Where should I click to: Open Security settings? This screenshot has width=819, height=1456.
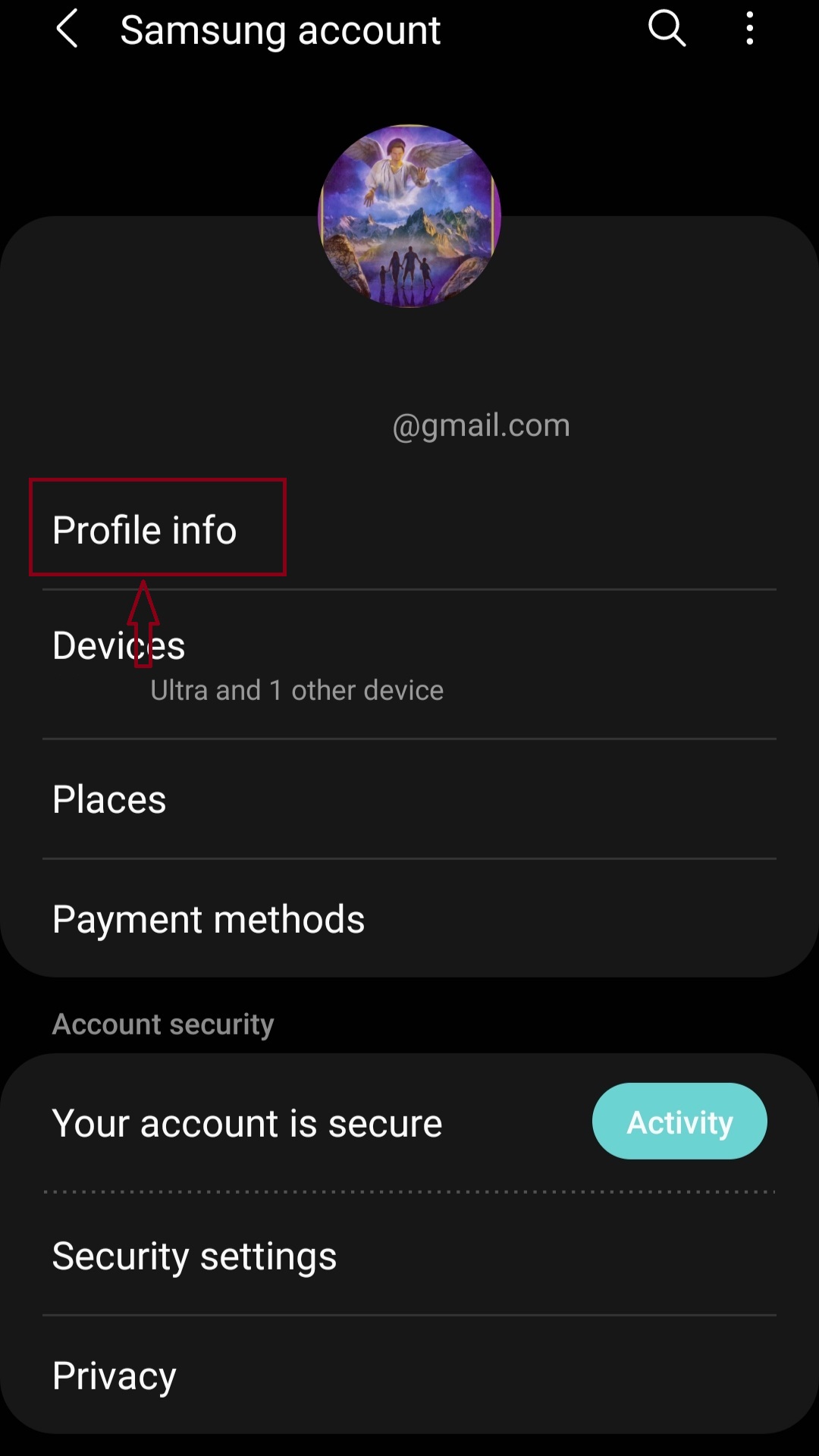click(x=409, y=1256)
